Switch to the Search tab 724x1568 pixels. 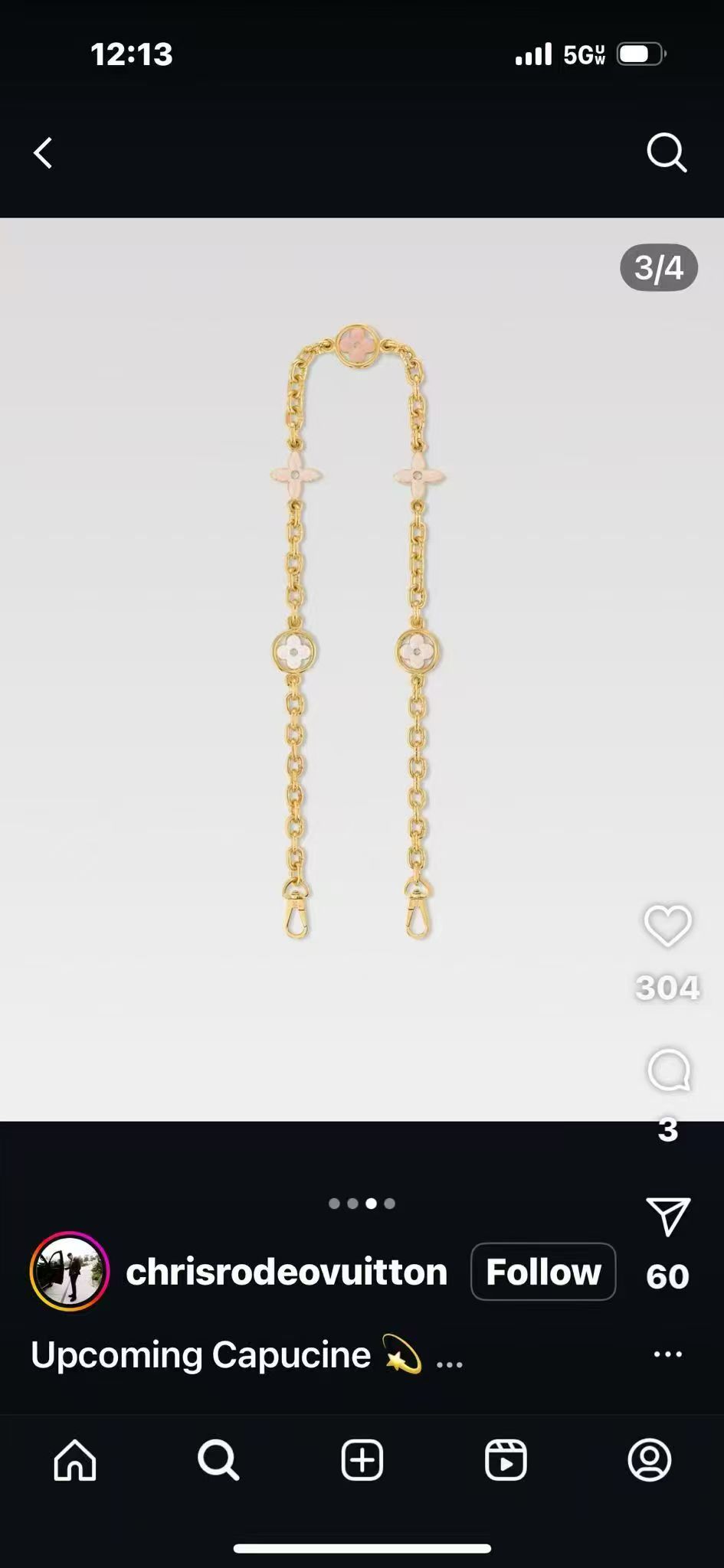[218, 1460]
